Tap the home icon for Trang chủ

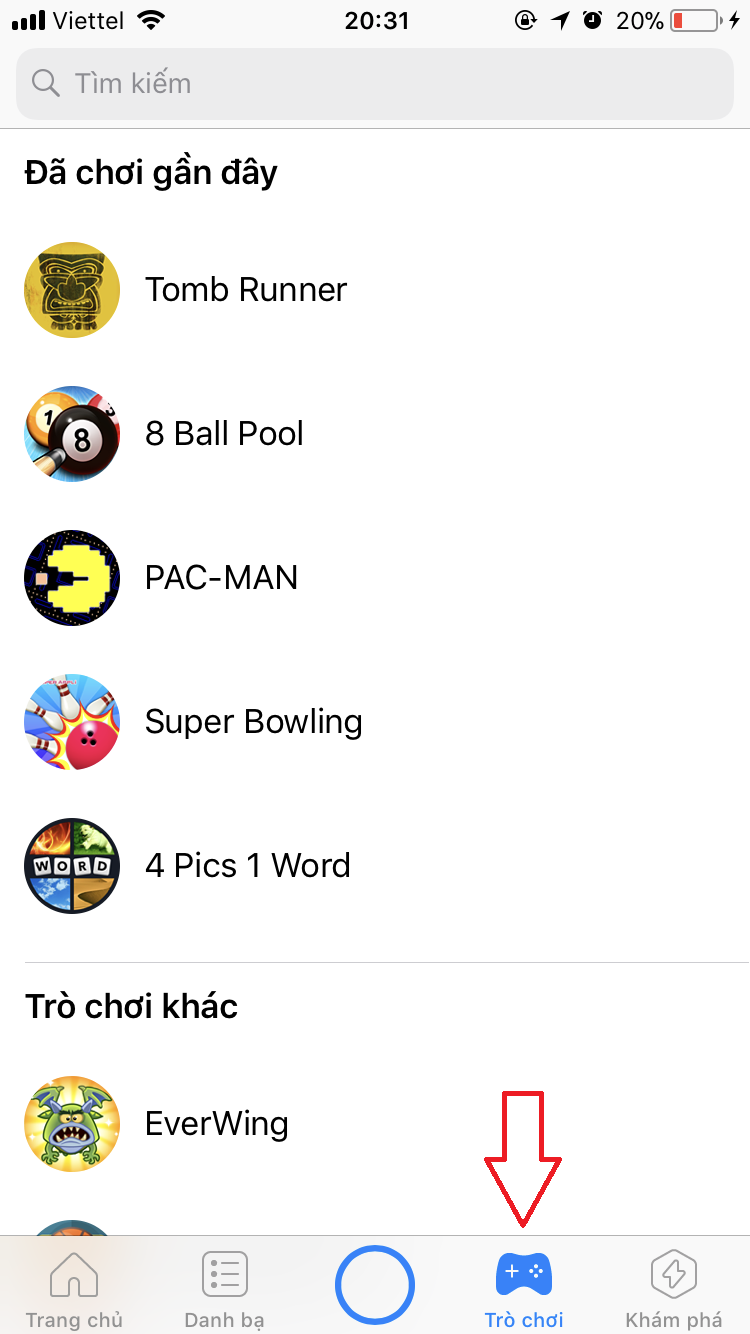click(74, 1272)
